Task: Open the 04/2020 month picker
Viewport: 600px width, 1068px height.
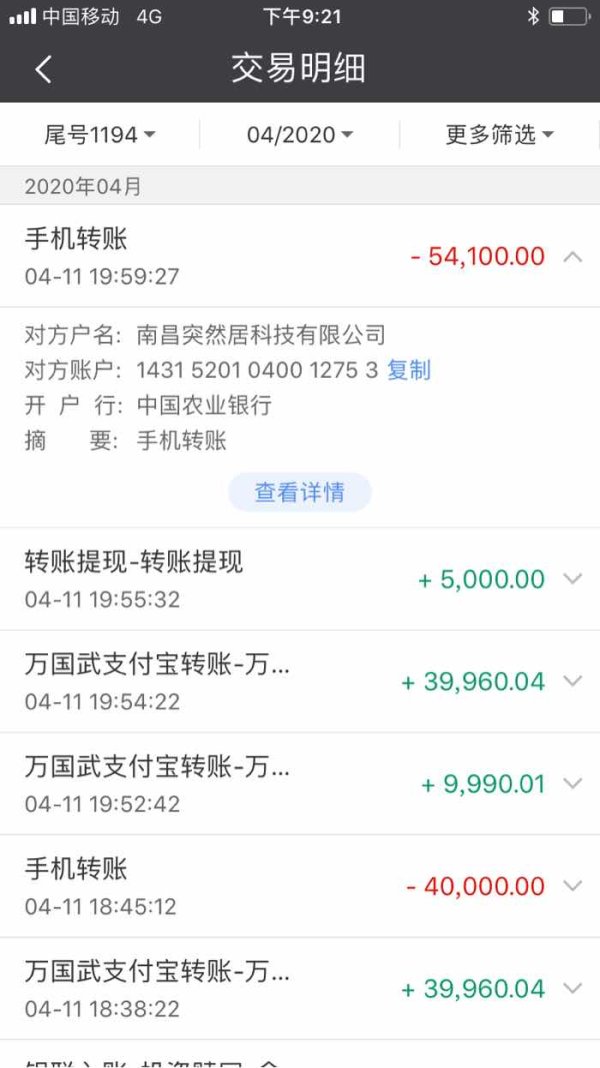Action: click(300, 135)
